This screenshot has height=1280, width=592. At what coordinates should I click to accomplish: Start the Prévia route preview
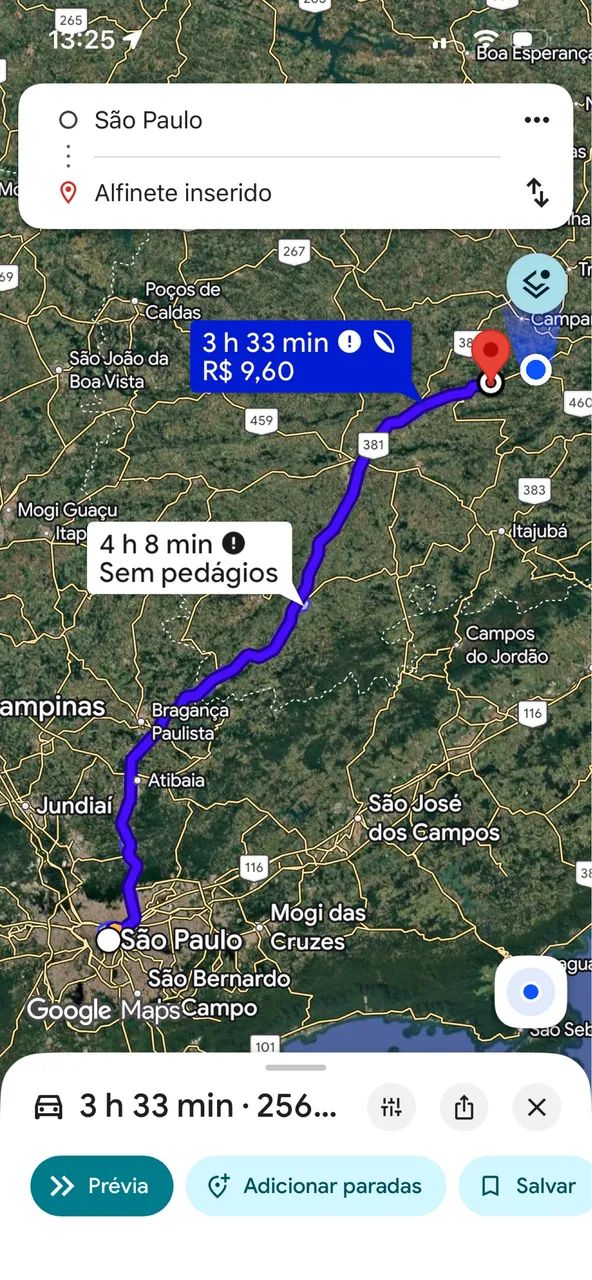point(101,1186)
